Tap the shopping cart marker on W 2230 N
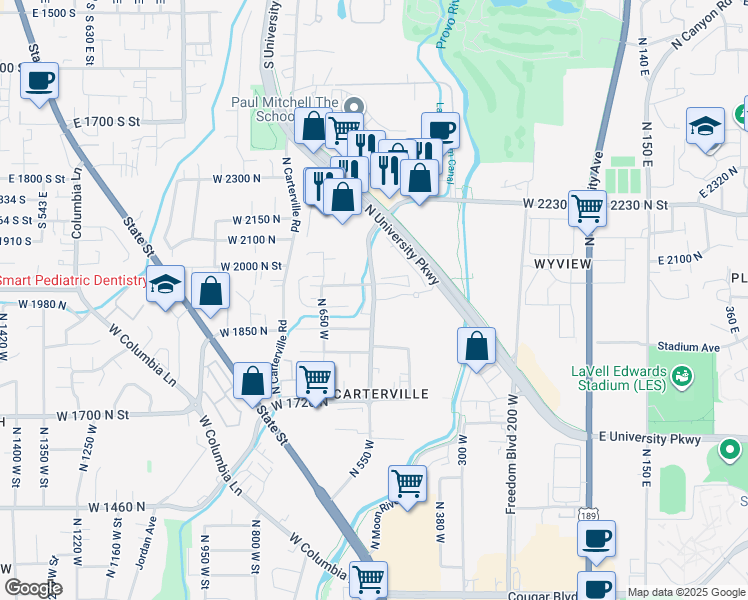 (x=588, y=209)
